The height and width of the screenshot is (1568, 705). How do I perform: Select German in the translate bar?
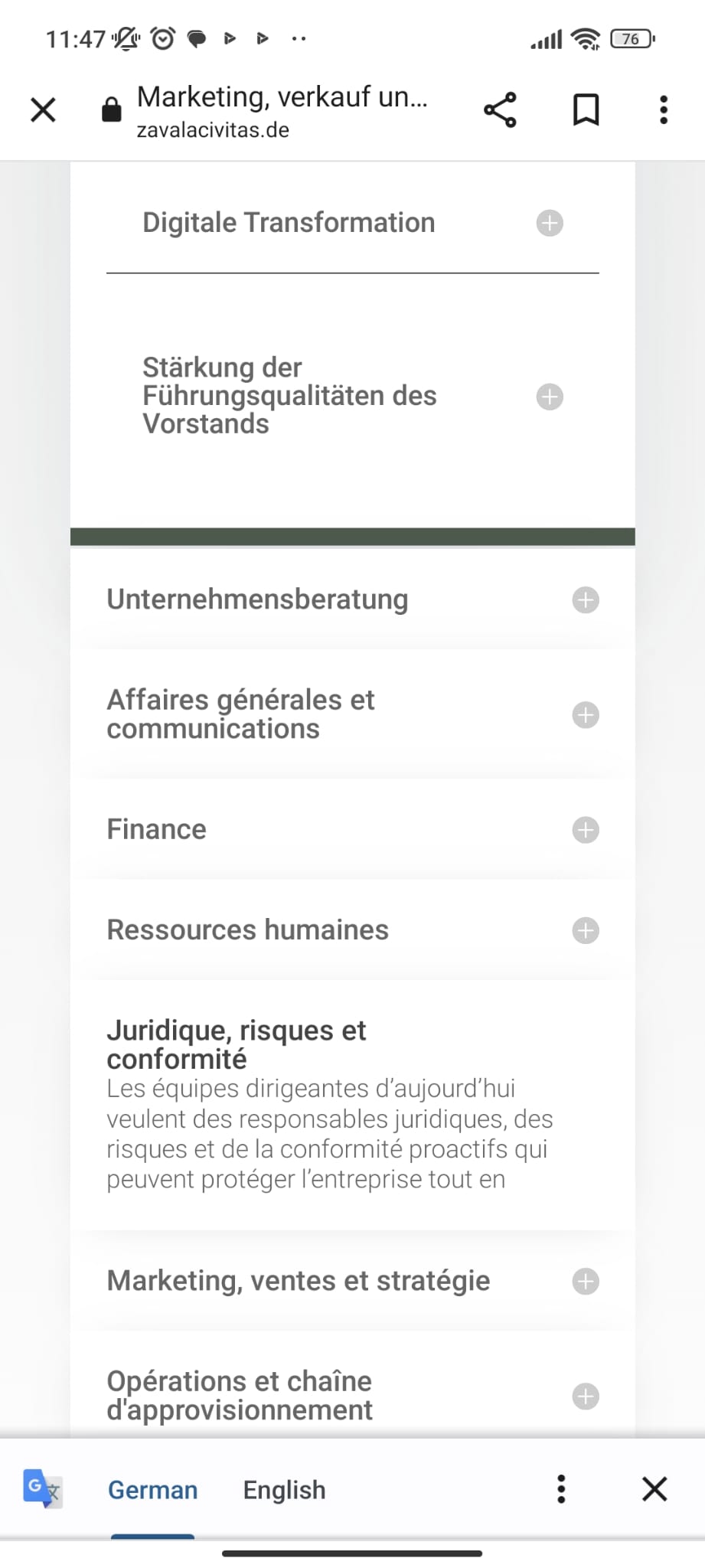click(x=153, y=1489)
